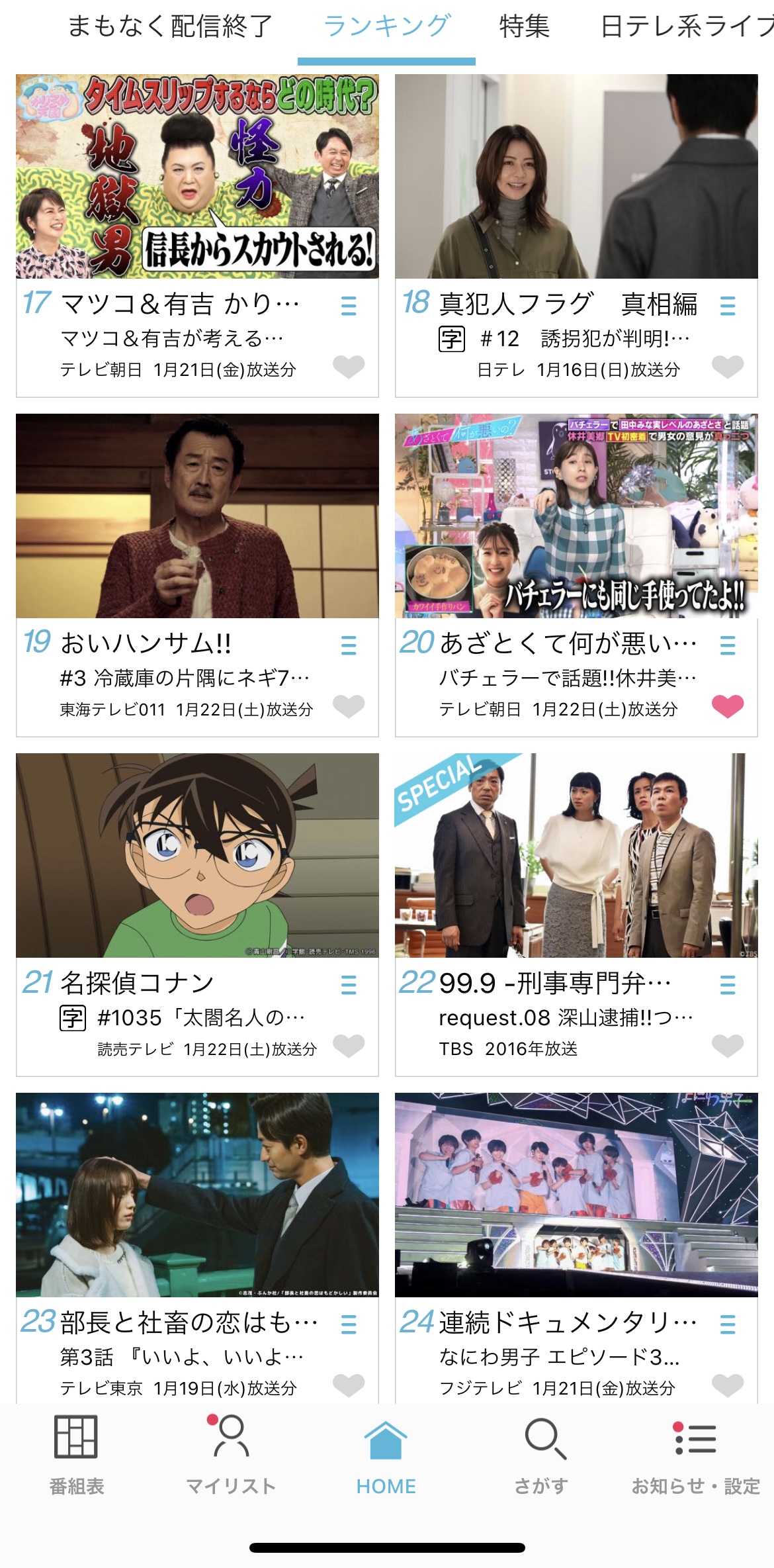The image size is (774, 1568).
Task: Open the 名探偵コナン #1035 thumbnail
Action: (197, 855)
